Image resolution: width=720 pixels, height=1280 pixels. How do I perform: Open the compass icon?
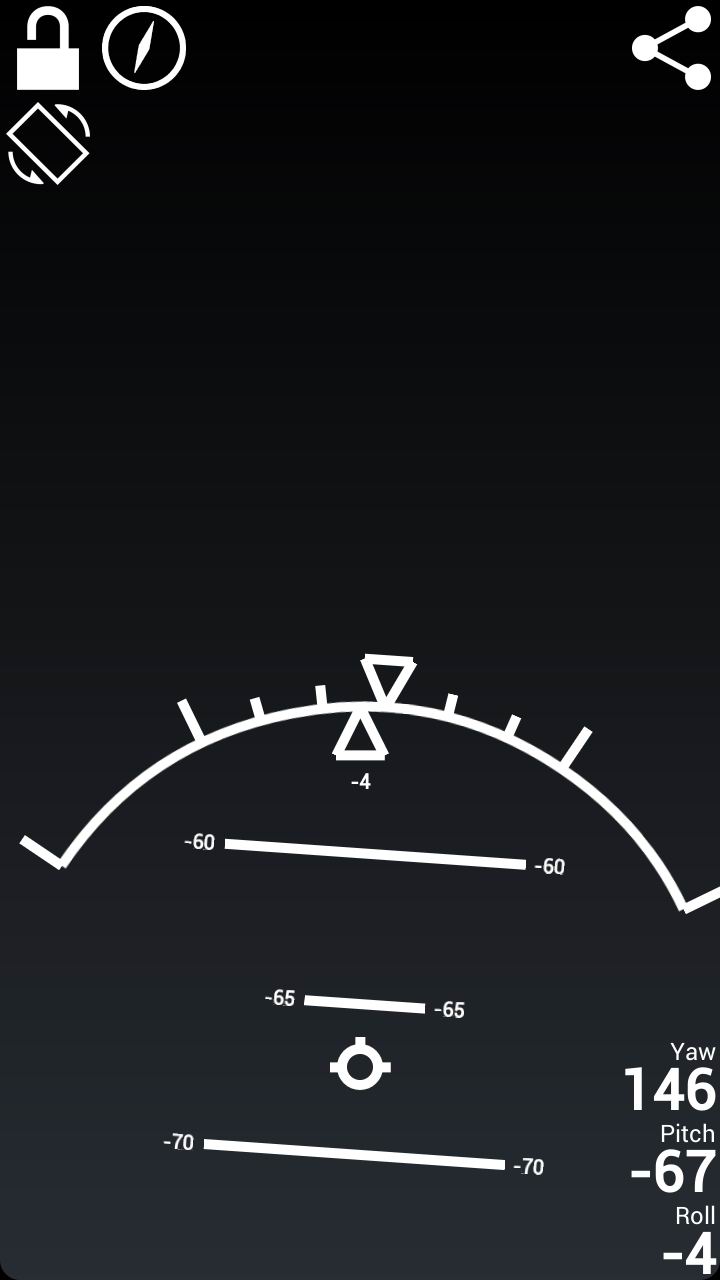click(x=144, y=48)
